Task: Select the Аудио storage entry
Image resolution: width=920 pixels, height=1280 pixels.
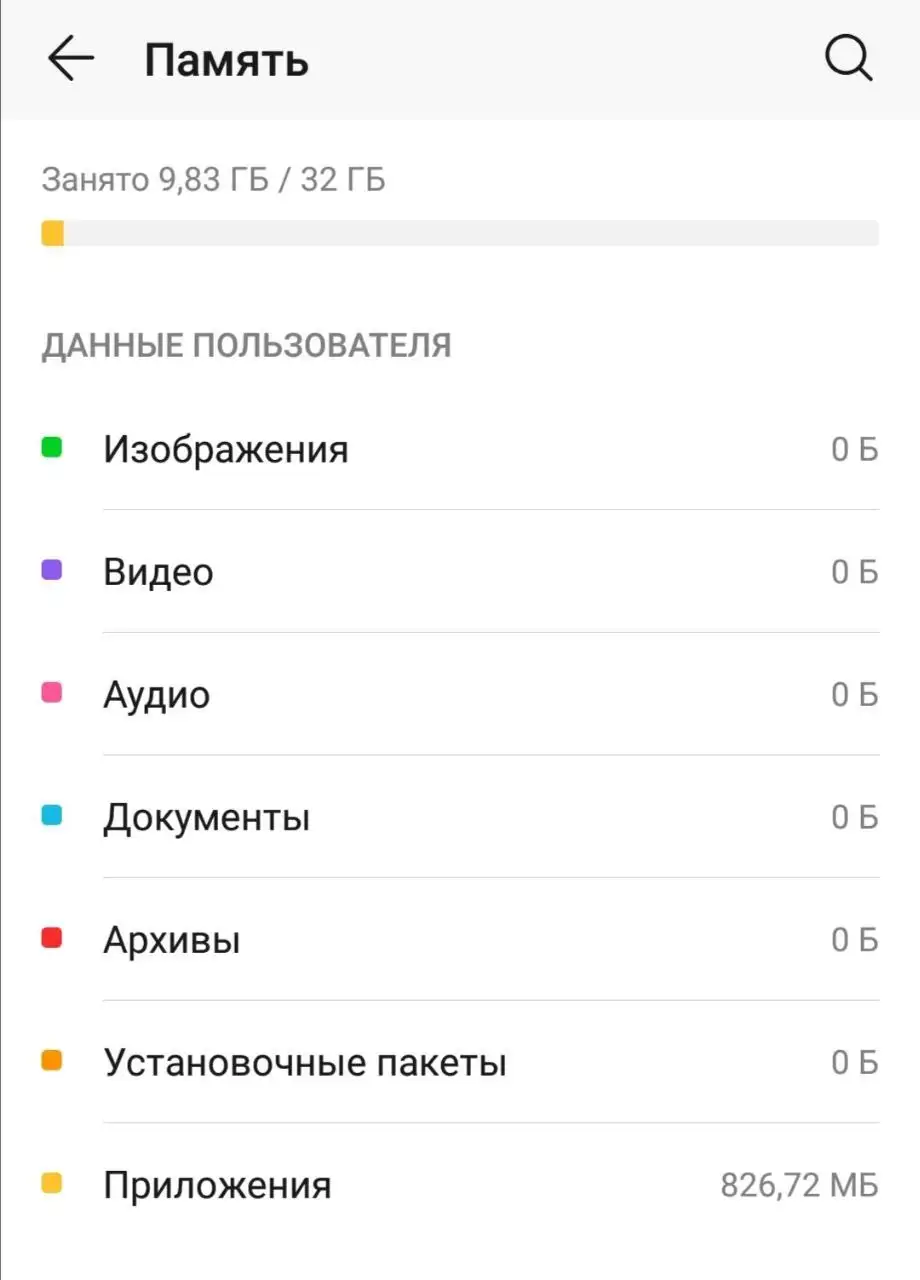Action: [x=155, y=694]
